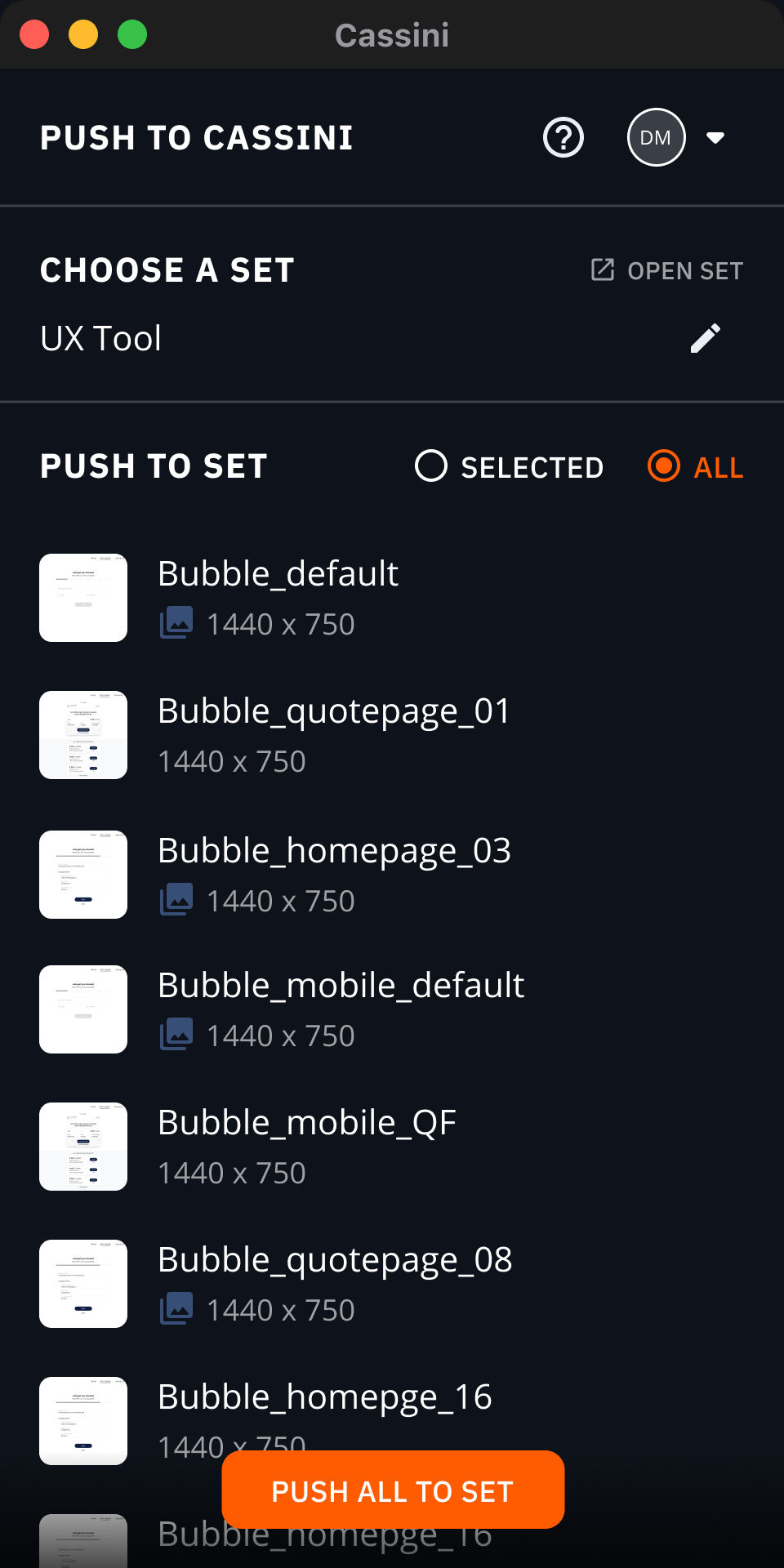The width and height of the screenshot is (784, 1568).
Task: Expand the DM account dropdown
Action: (x=715, y=137)
